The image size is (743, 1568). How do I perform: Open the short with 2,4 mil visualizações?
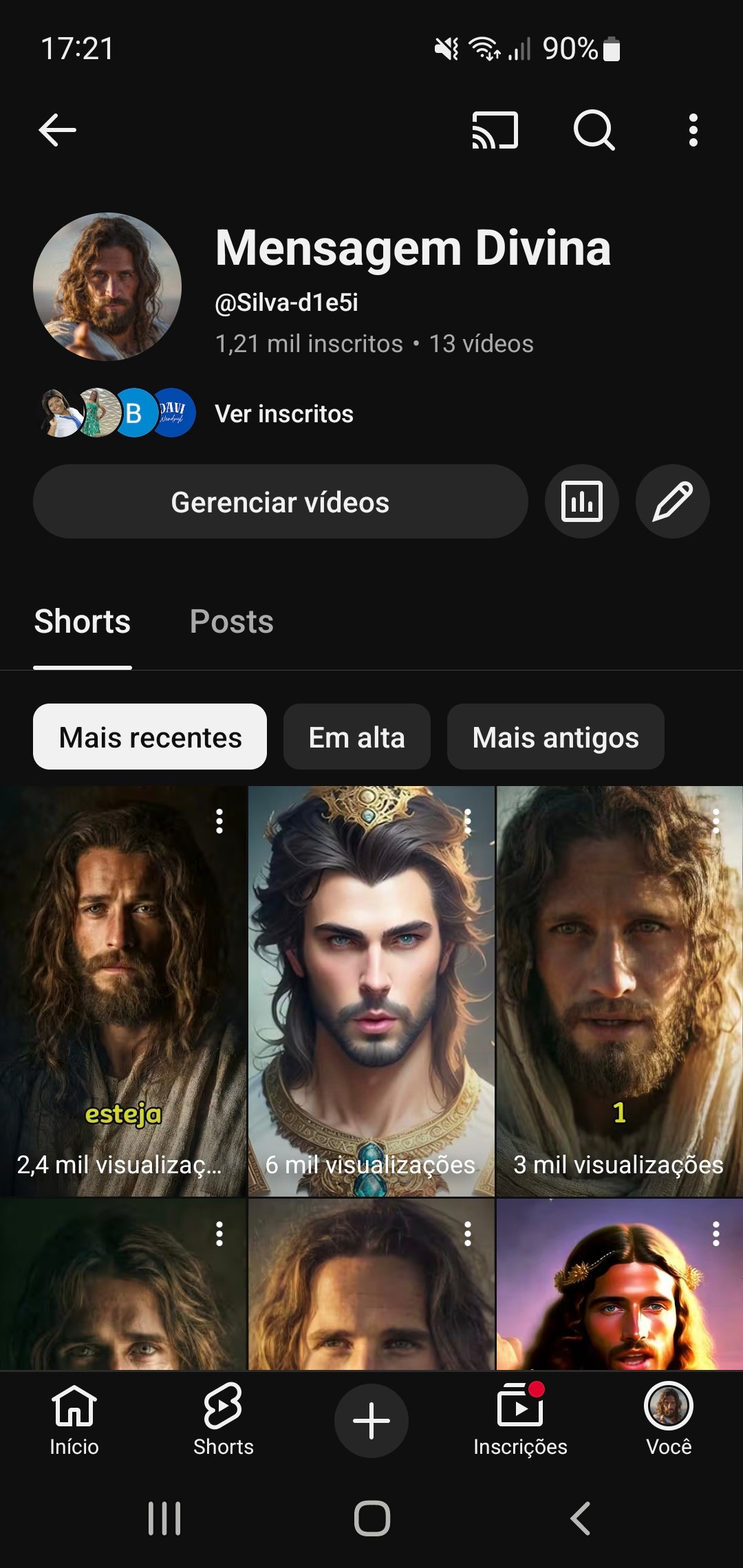click(122, 990)
